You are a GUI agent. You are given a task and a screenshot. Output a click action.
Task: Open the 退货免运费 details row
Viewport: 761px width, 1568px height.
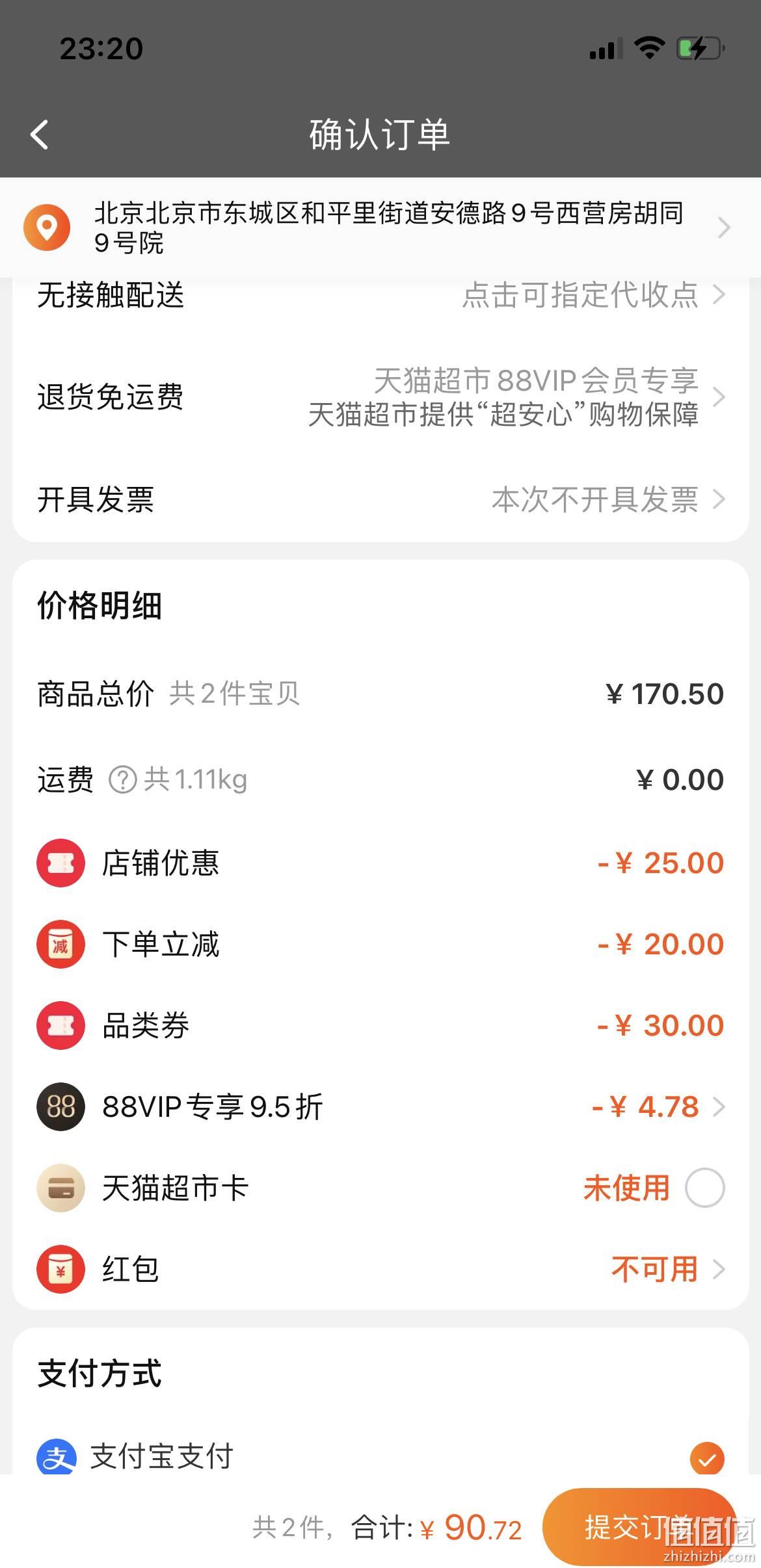coord(380,397)
